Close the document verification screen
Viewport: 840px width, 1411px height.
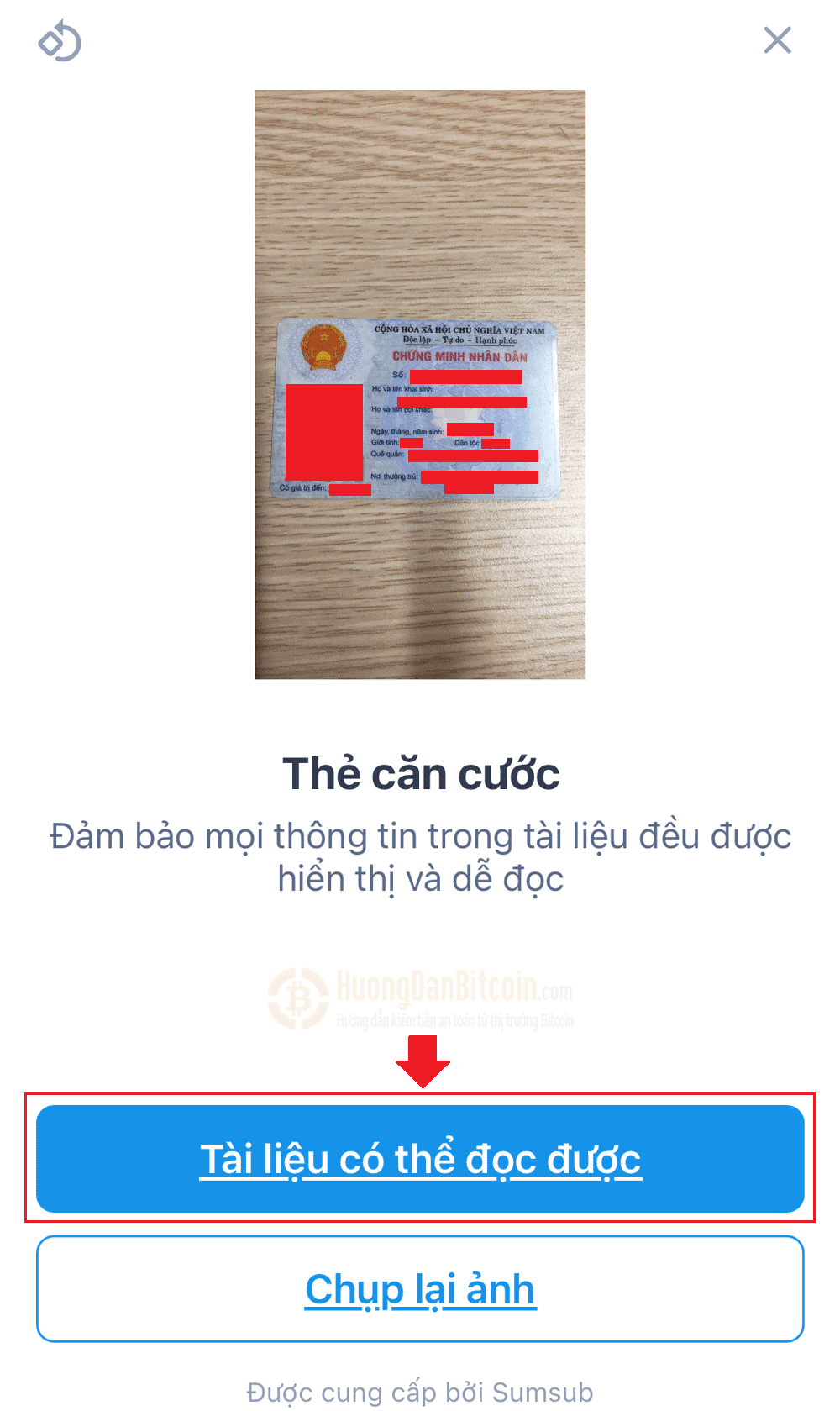pos(777,39)
